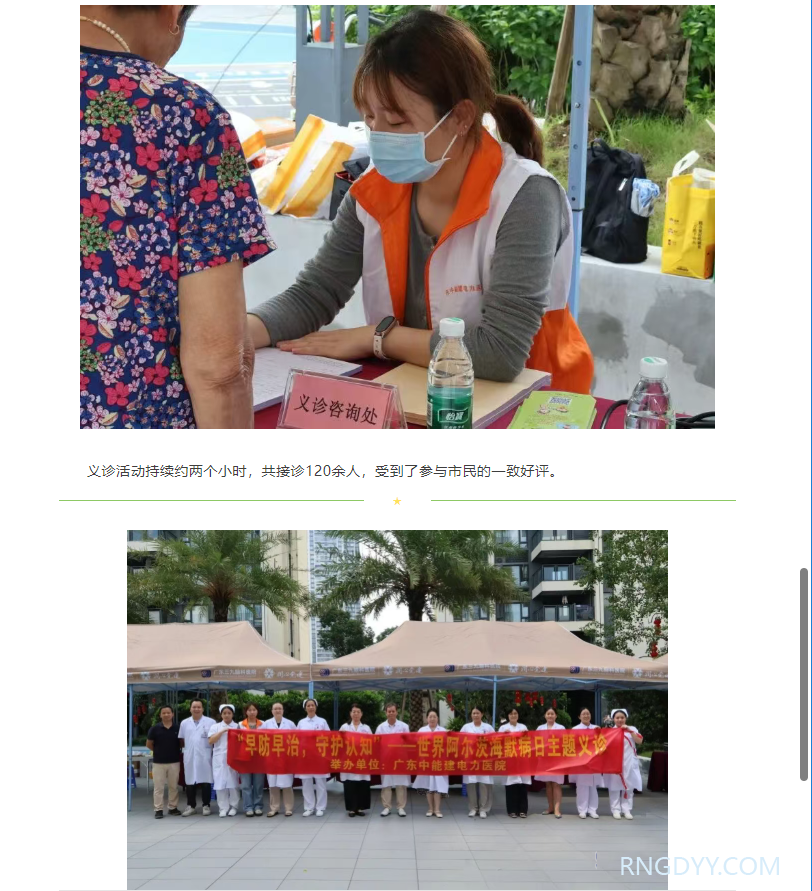The height and width of the screenshot is (891, 812).
Task: Click the vertical scrollbar on the right edge
Action: point(804,674)
